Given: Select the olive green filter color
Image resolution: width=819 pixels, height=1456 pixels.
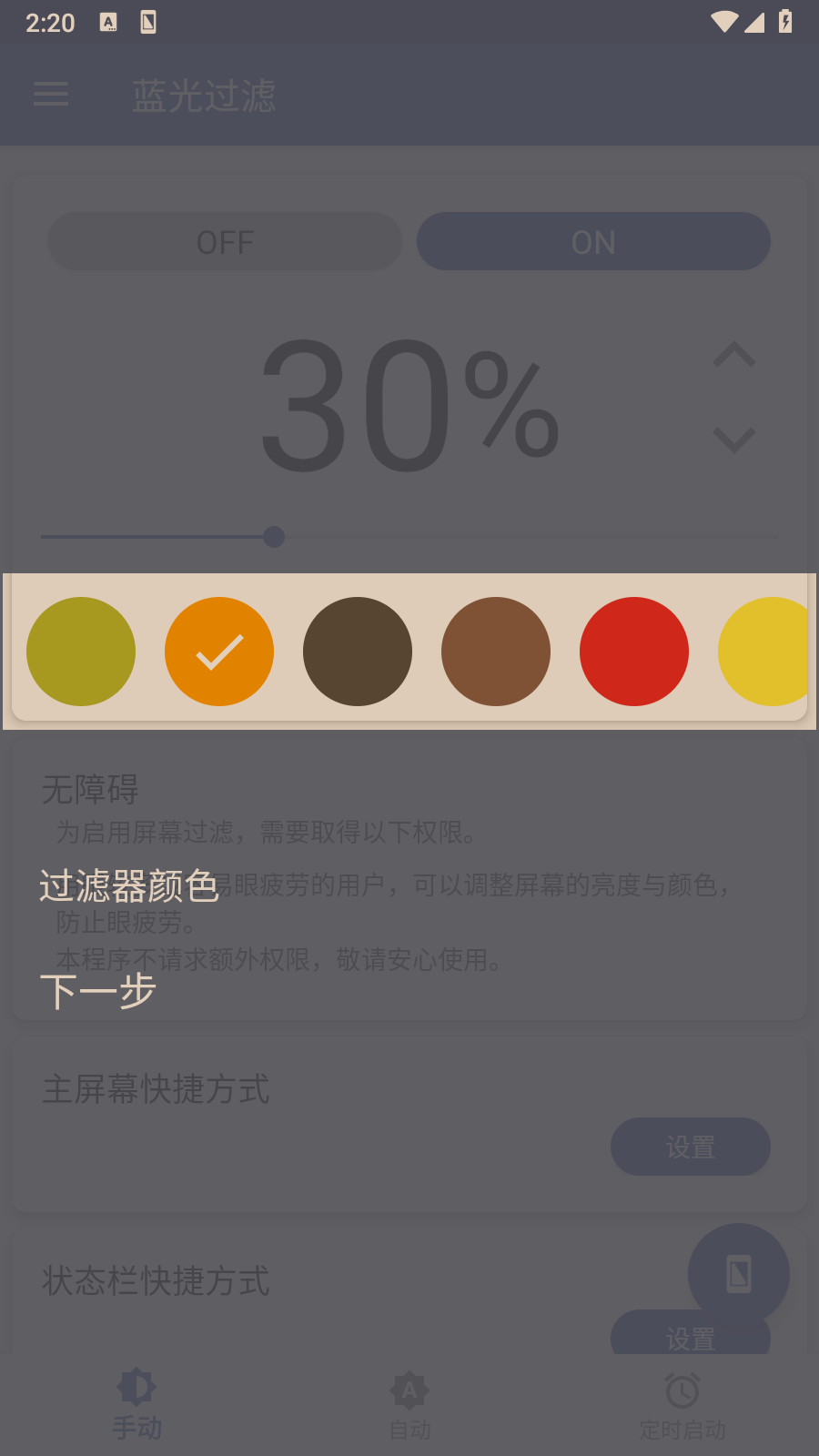Looking at the screenshot, I should click(x=81, y=652).
